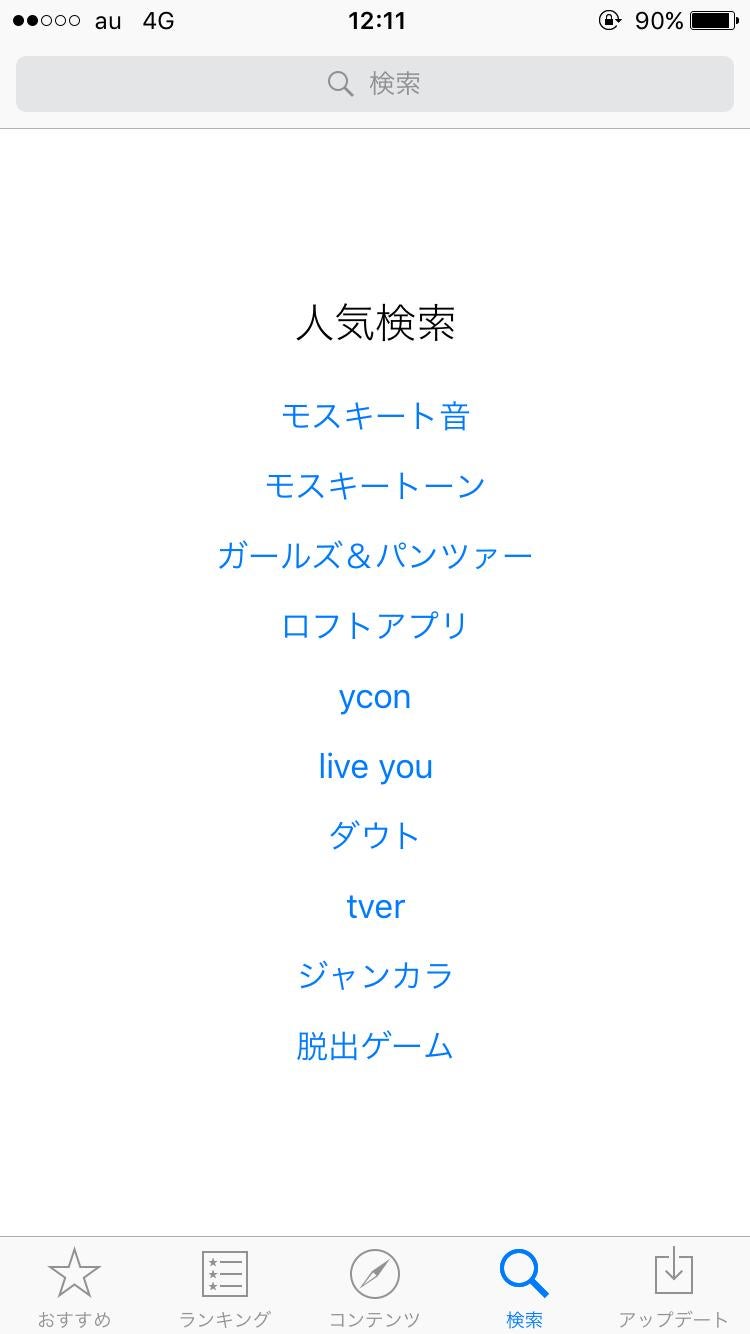
Task: Go to the コンテンツ tab
Action: 375,1286
